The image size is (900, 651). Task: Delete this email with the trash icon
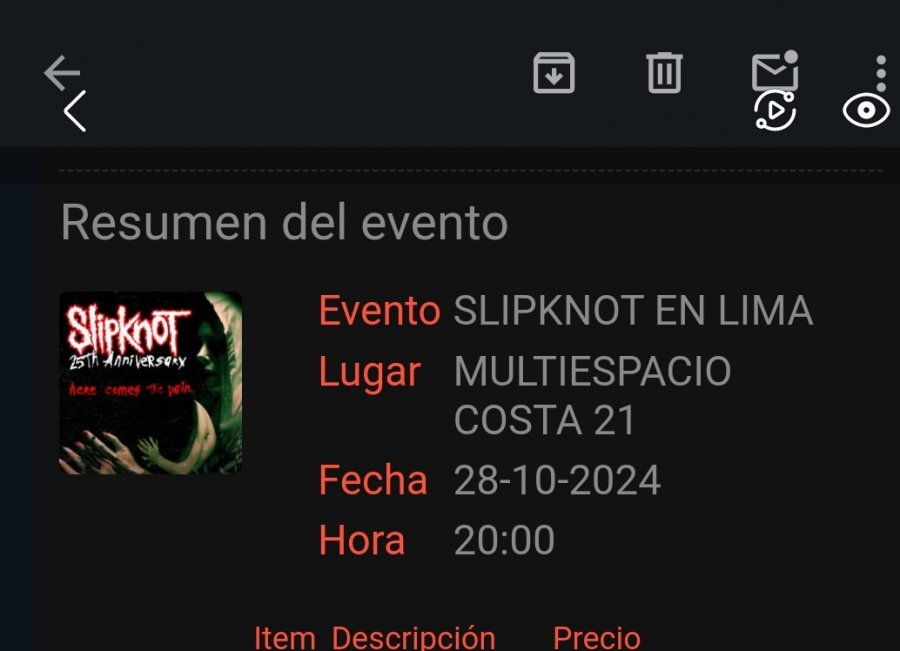point(664,73)
